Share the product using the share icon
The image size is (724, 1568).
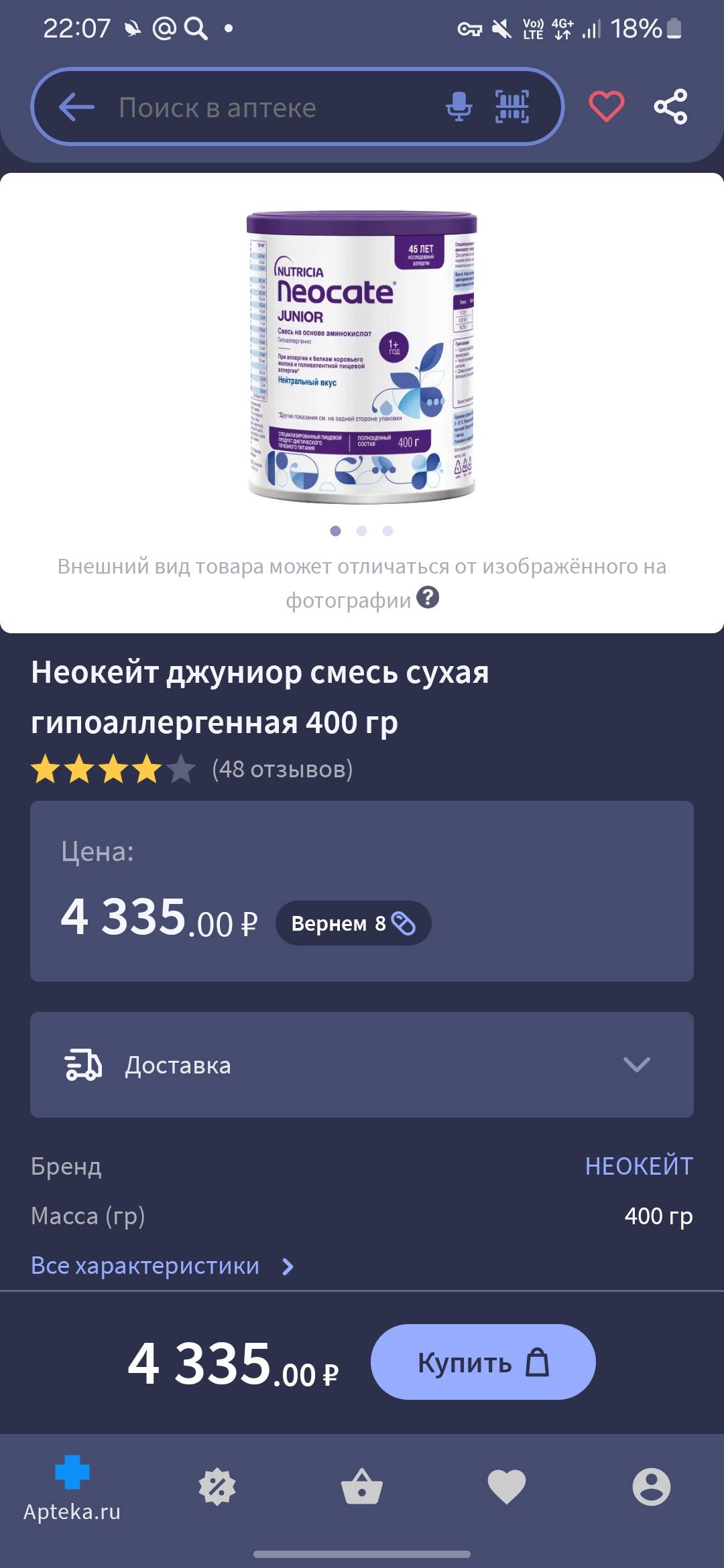point(672,105)
